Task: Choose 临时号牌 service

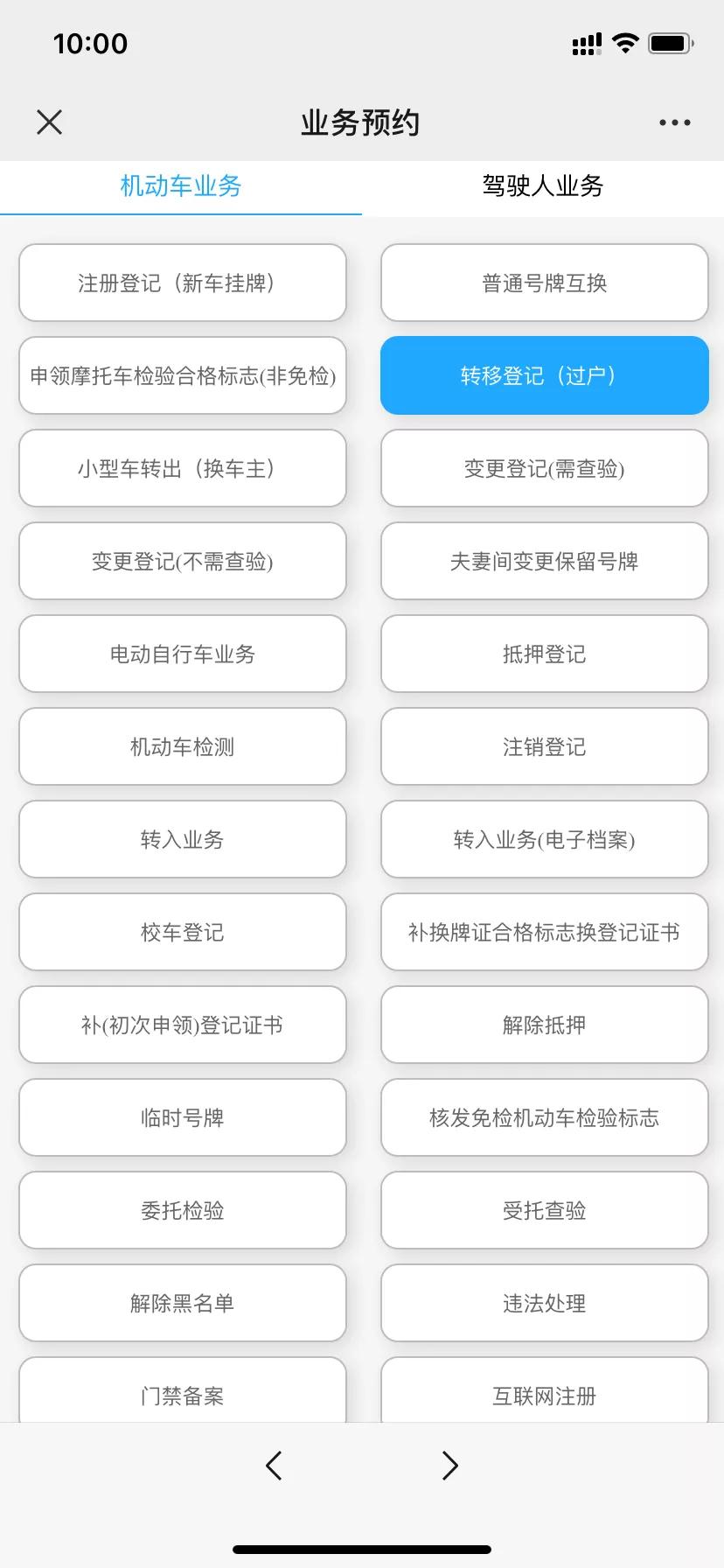Action: click(x=182, y=1117)
